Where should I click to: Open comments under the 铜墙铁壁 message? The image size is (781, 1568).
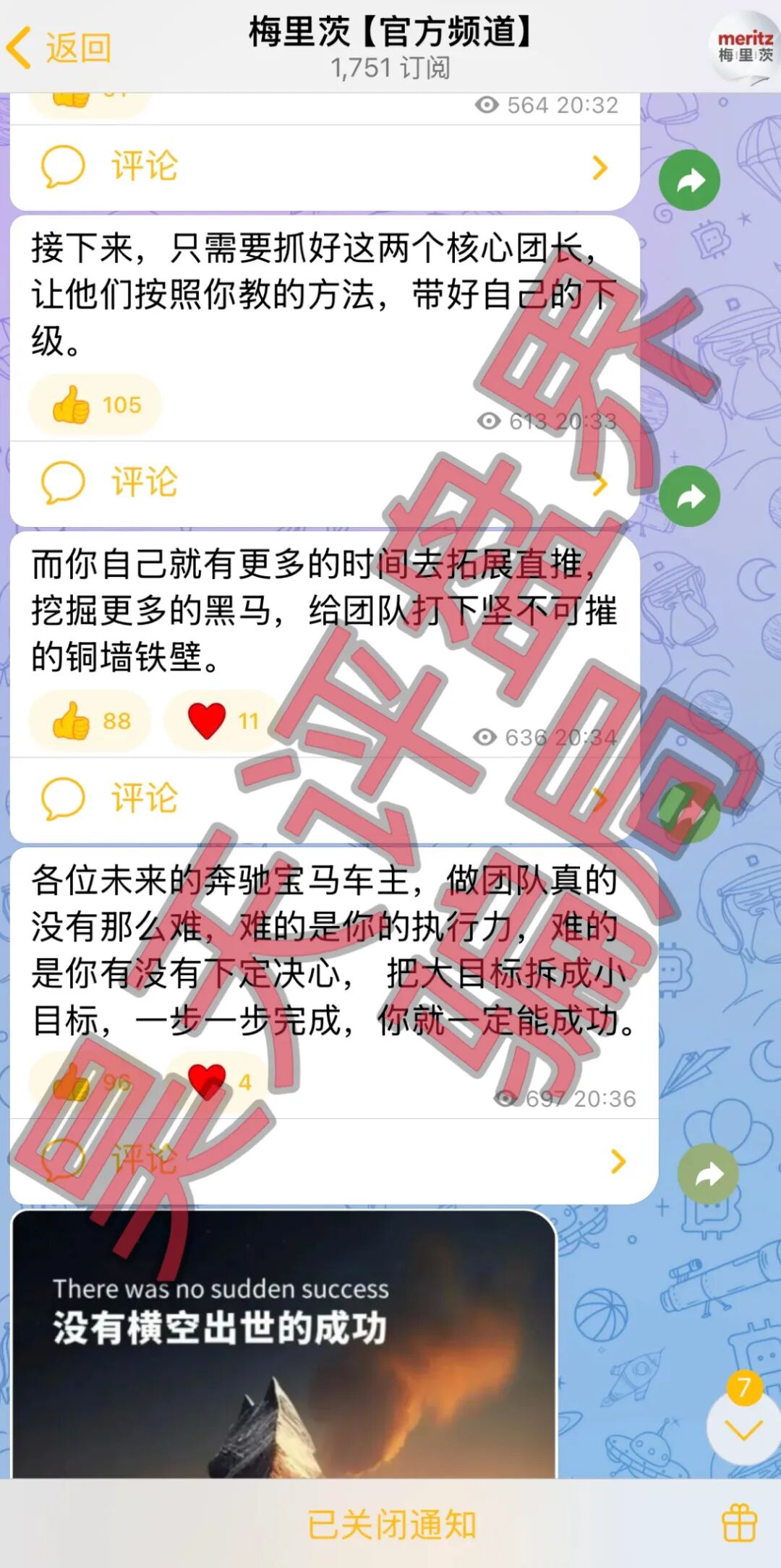click(325, 799)
